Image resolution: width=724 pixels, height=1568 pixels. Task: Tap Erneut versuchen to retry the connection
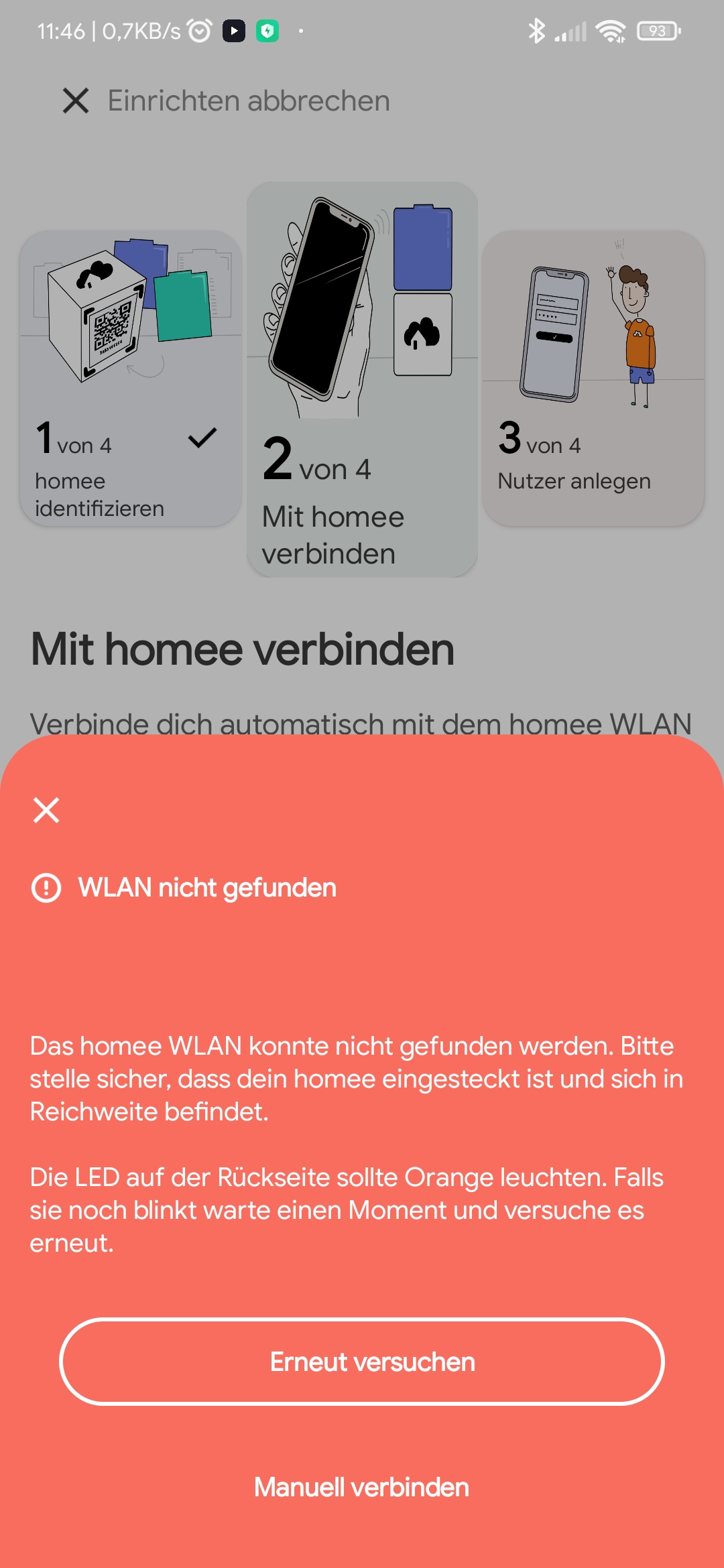coord(362,1362)
